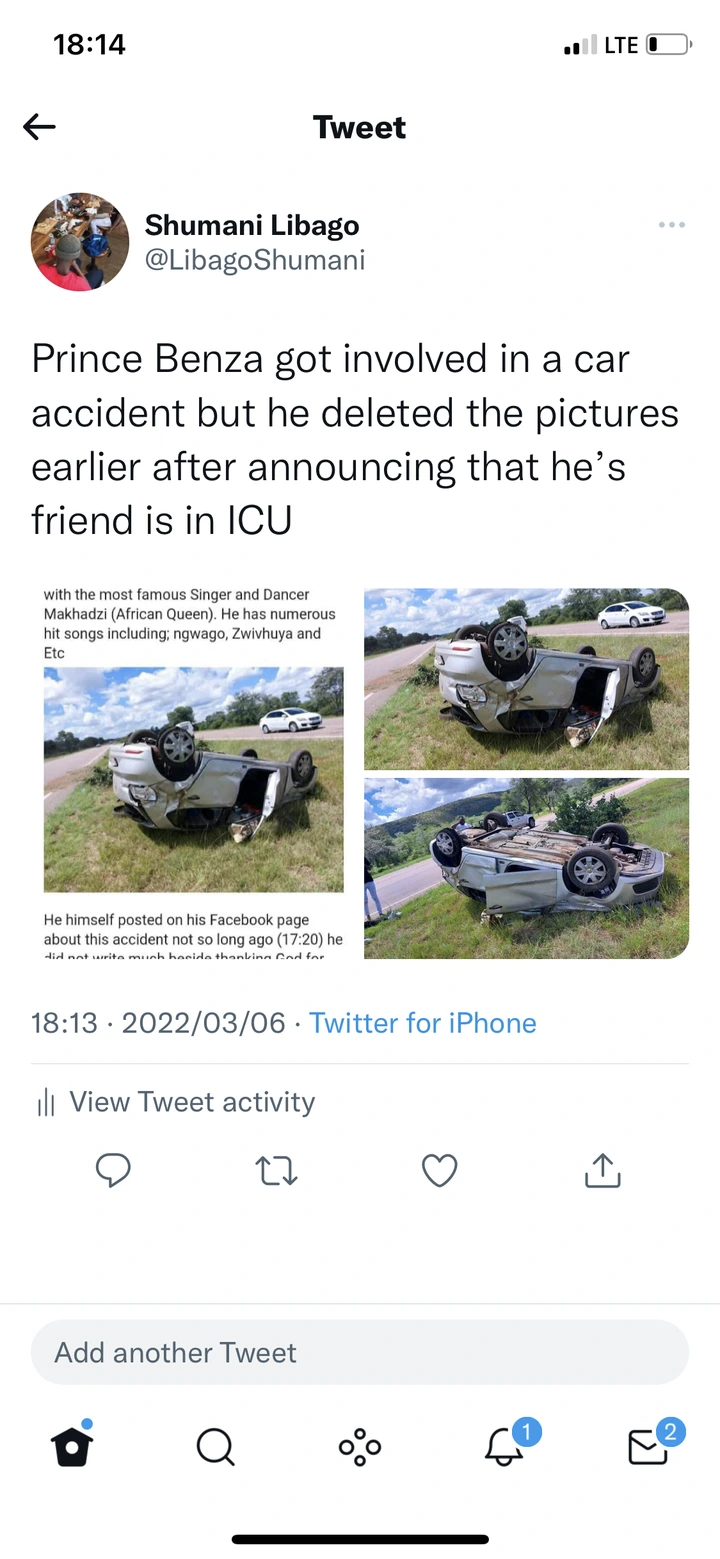
Task: Open the article screenshot image on the left
Action: coord(193,773)
